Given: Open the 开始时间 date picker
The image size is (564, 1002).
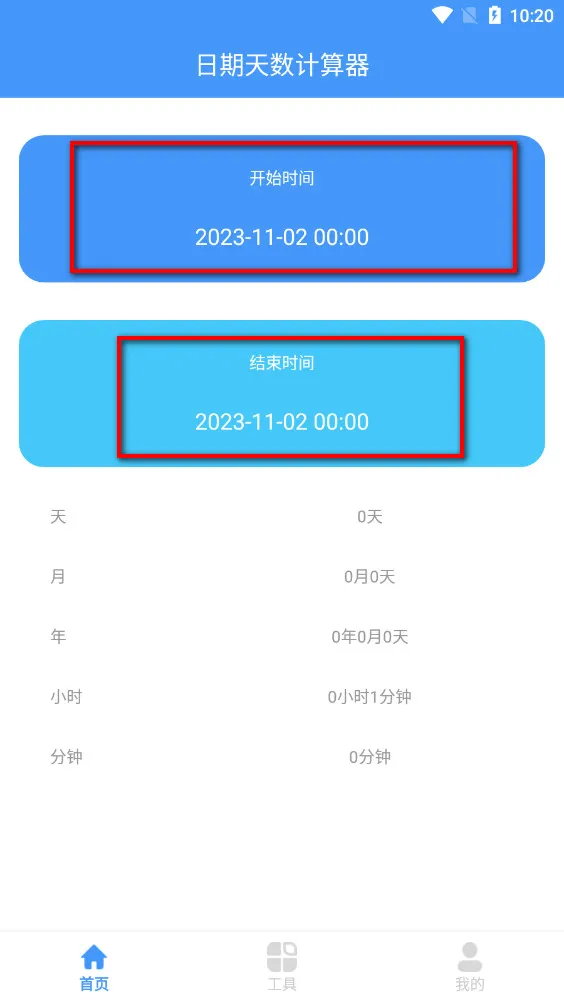Looking at the screenshot, I should [282, 208].
